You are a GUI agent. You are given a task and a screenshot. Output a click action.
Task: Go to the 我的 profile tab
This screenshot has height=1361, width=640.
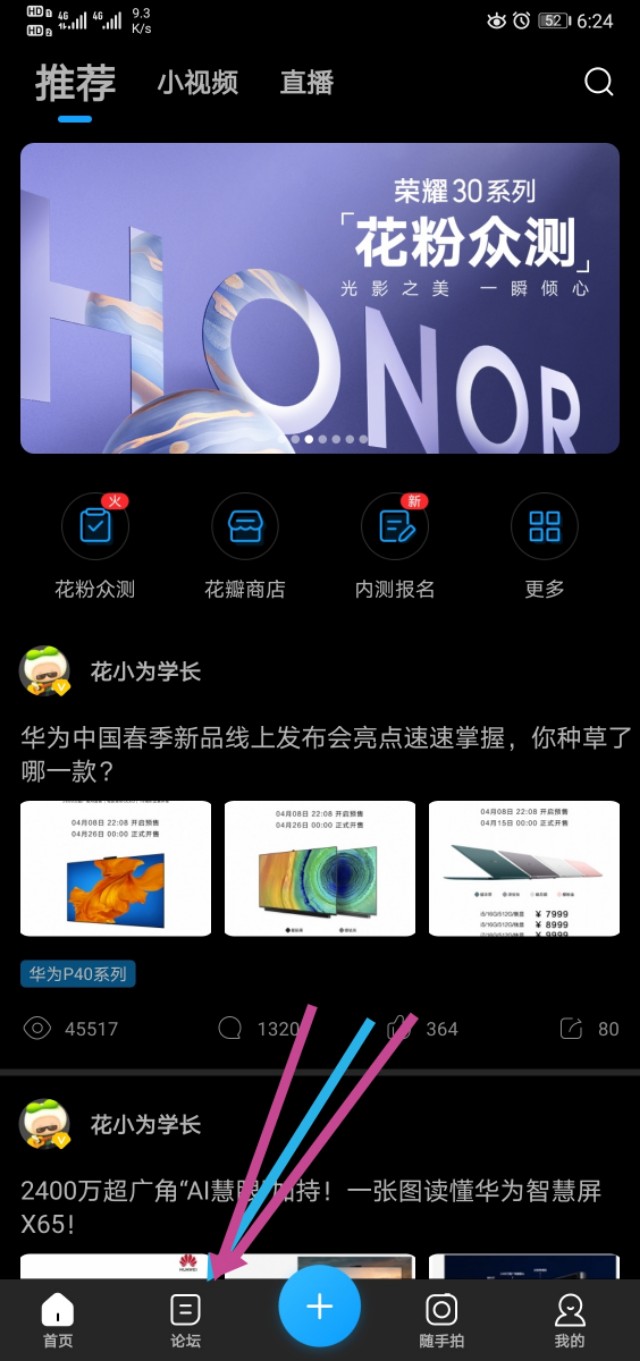pos(570,1320)
